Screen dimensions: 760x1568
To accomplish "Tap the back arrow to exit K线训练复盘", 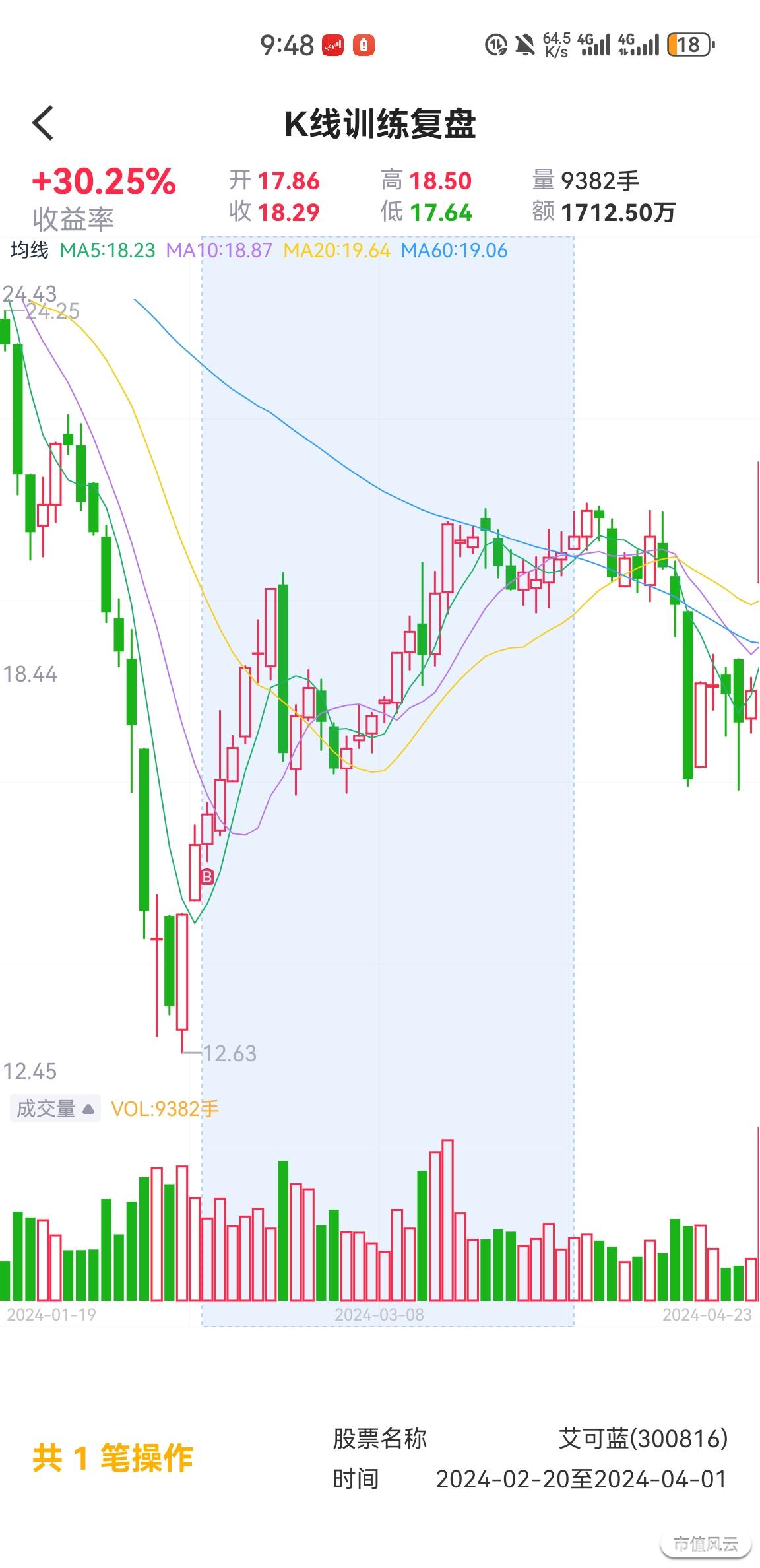I will [x=44, y=123].
